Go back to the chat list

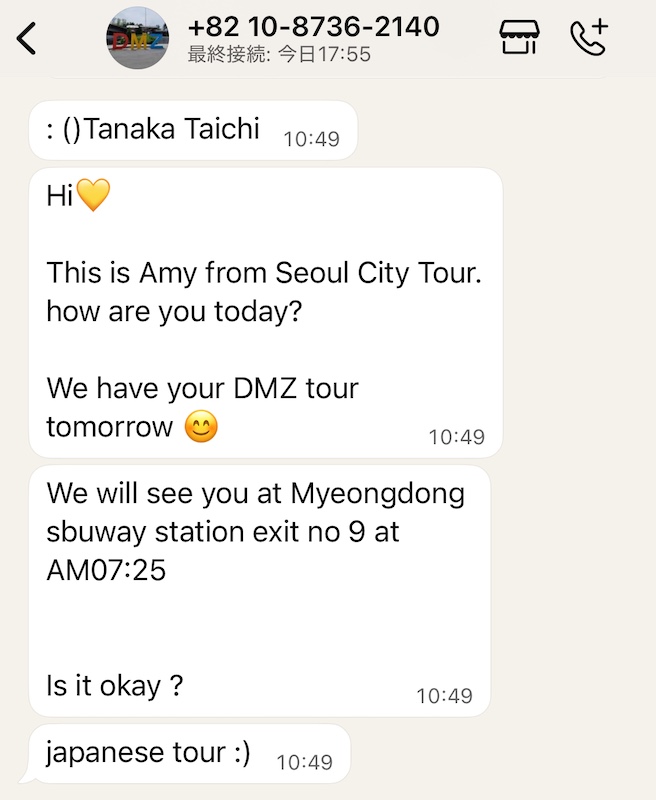[x=27, y=39]
